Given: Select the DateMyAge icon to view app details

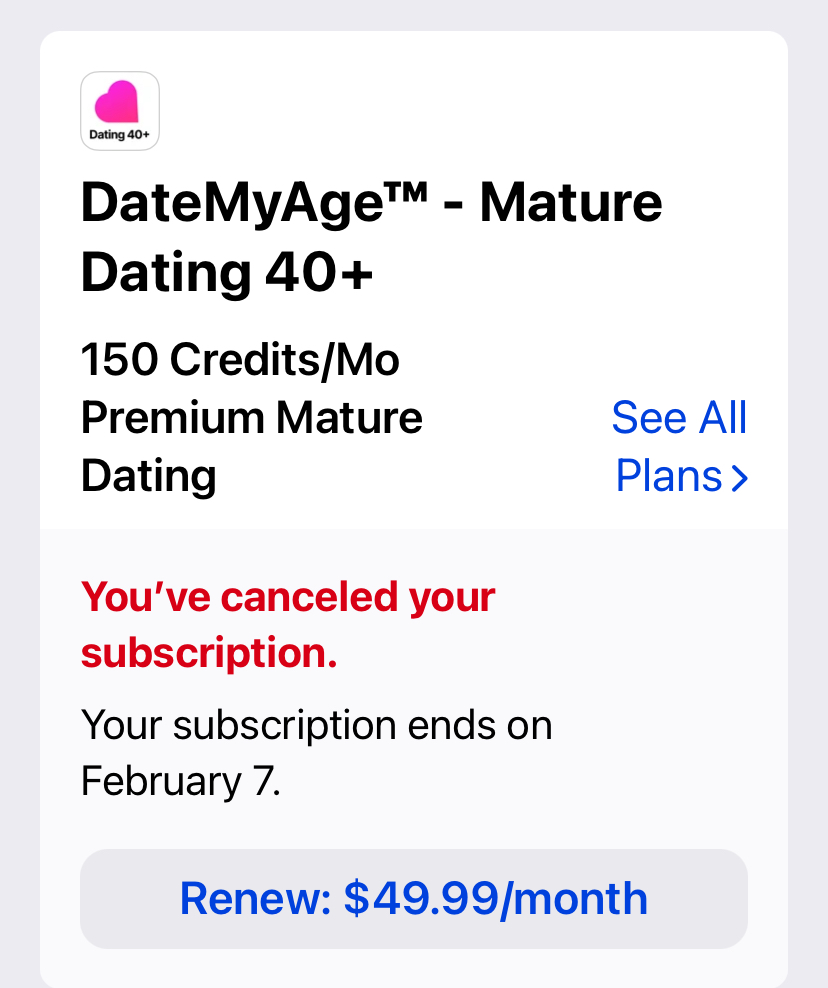Looking at the screenshot, I should coord(119,110).
